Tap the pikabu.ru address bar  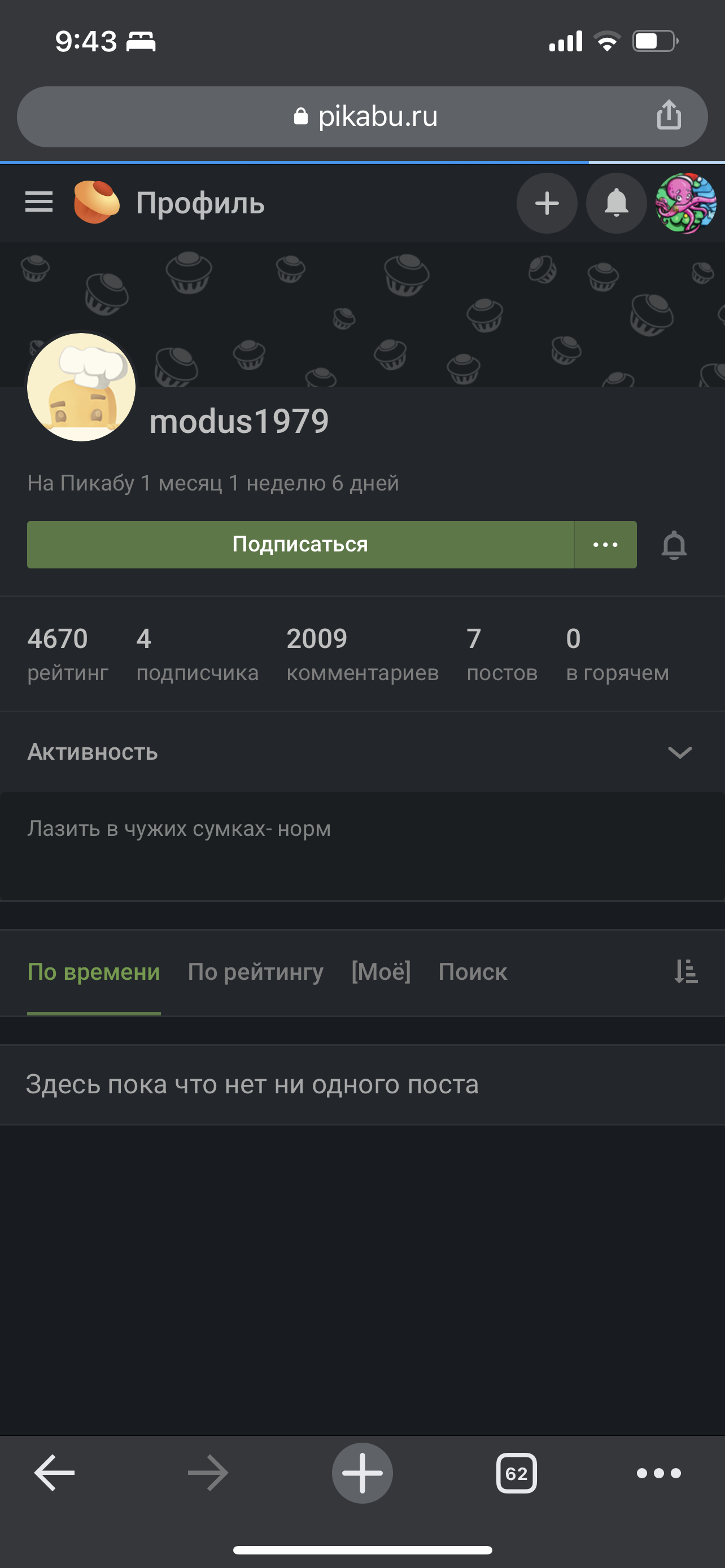point(365,116)
